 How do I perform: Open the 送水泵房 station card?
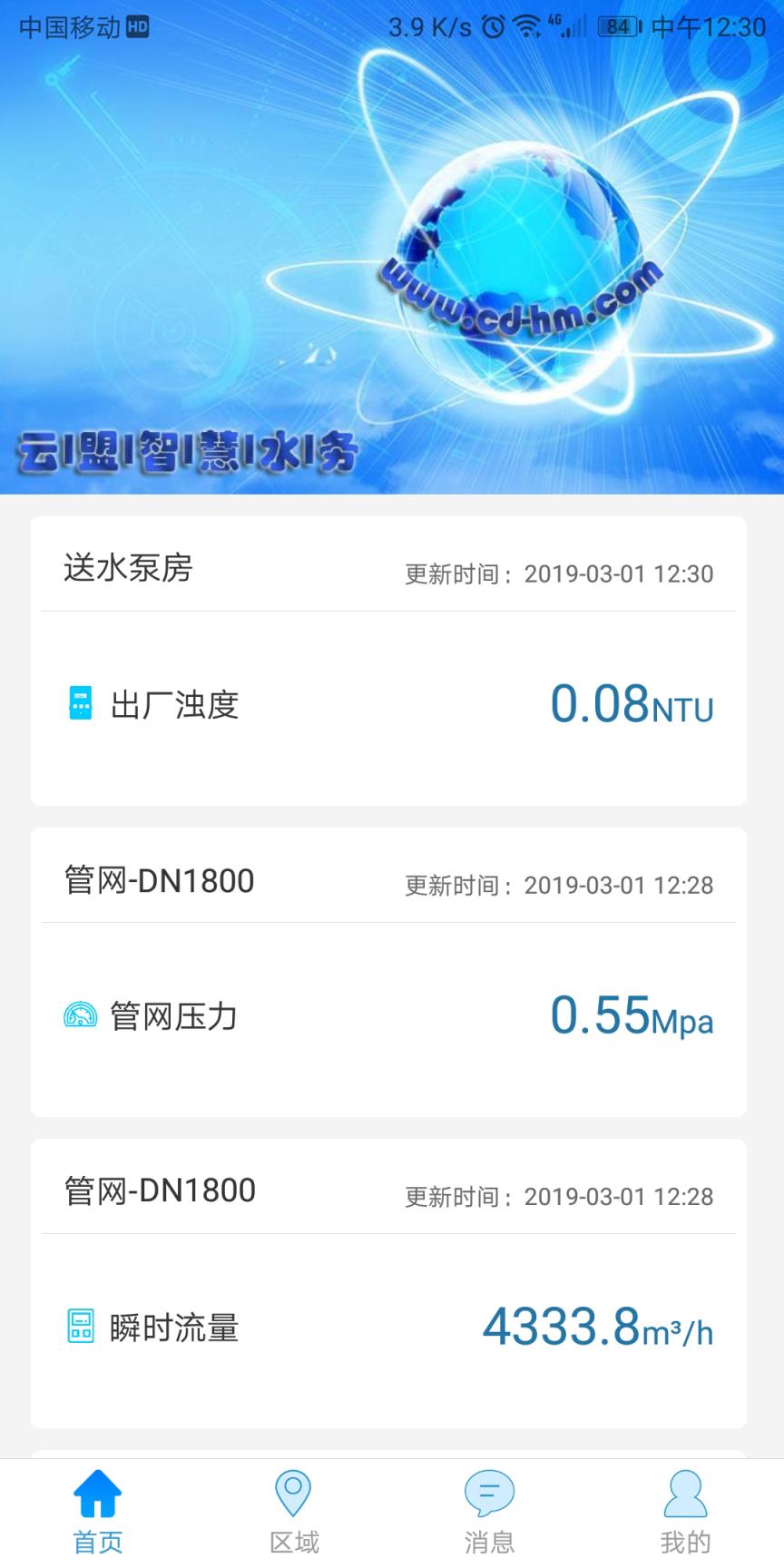pyautogui.click(x=392, y=660)
